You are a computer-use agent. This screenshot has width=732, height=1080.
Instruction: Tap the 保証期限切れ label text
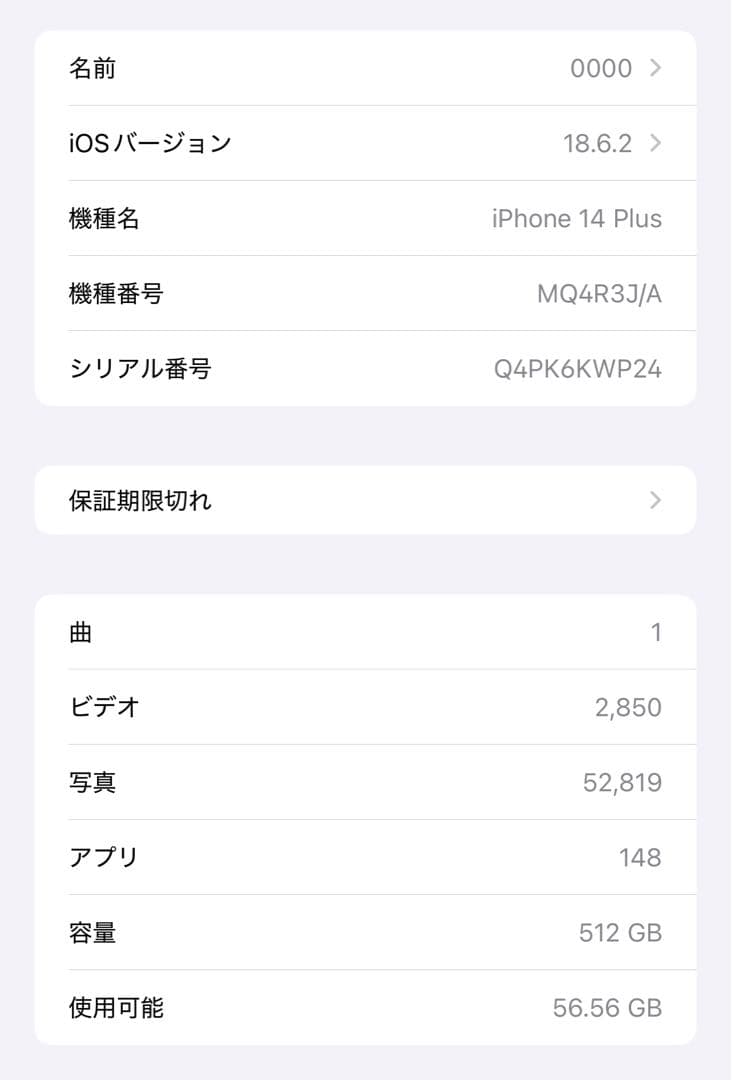(x=140, y=500)
